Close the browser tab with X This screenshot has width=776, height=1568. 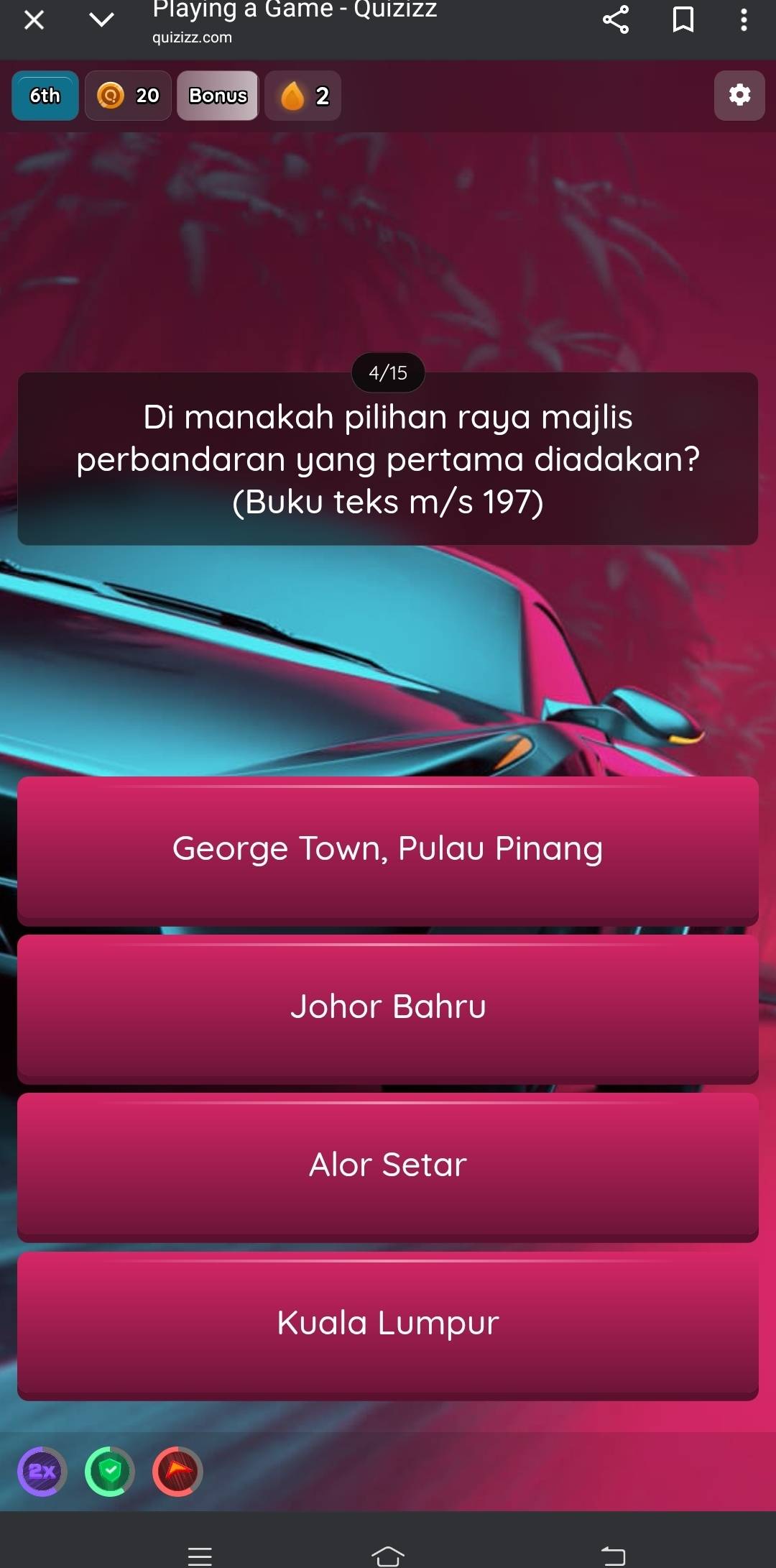34,19
